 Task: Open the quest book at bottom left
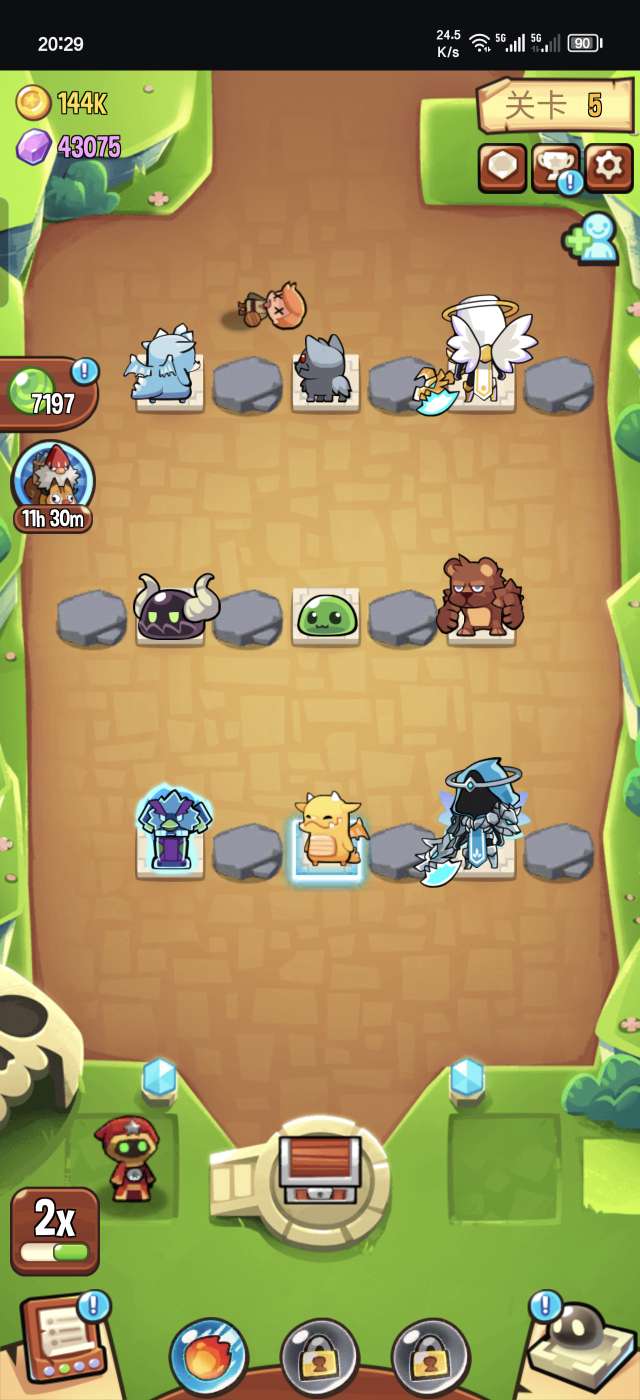(x=63, y=1338)
